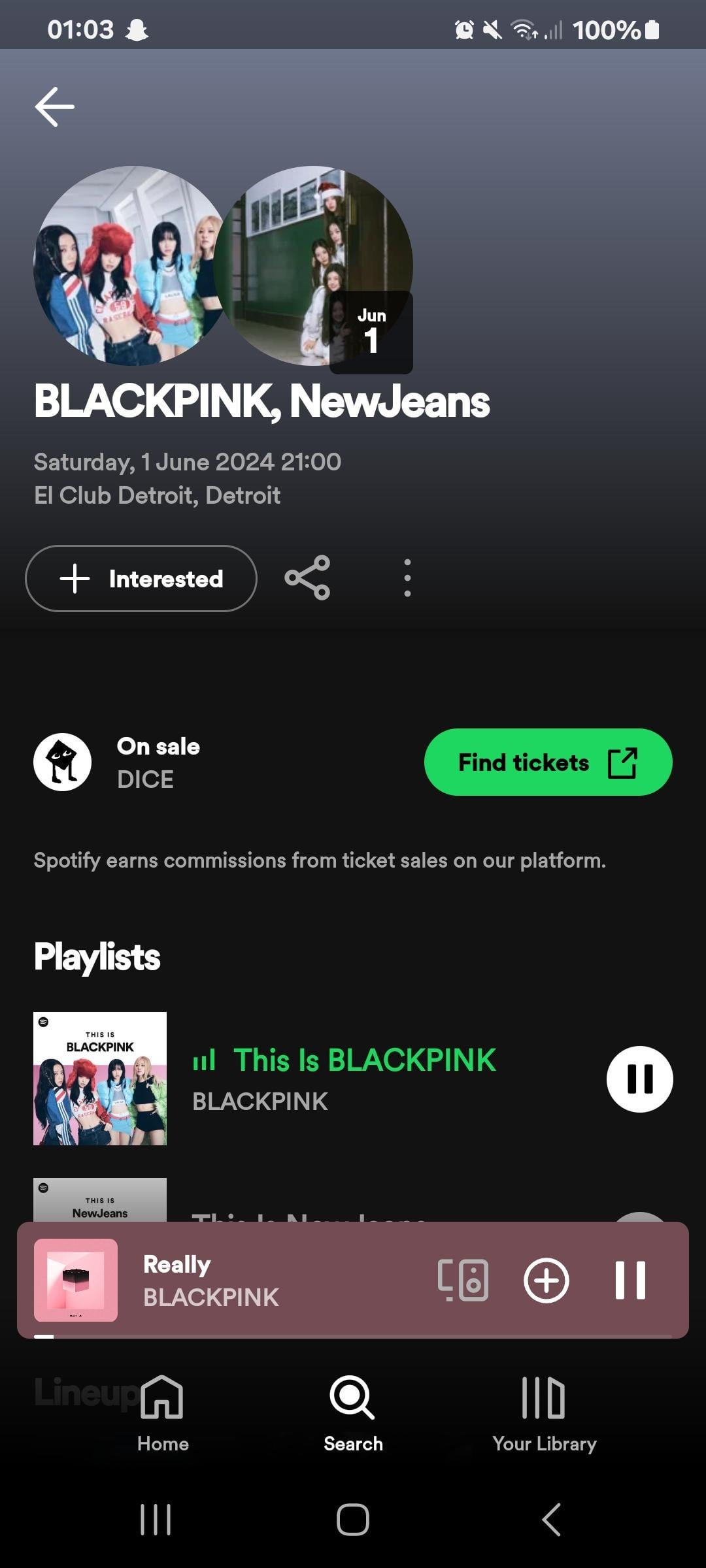706x1568 pixels.
Task: Add Really to your library
Action: pos(546,1280)
